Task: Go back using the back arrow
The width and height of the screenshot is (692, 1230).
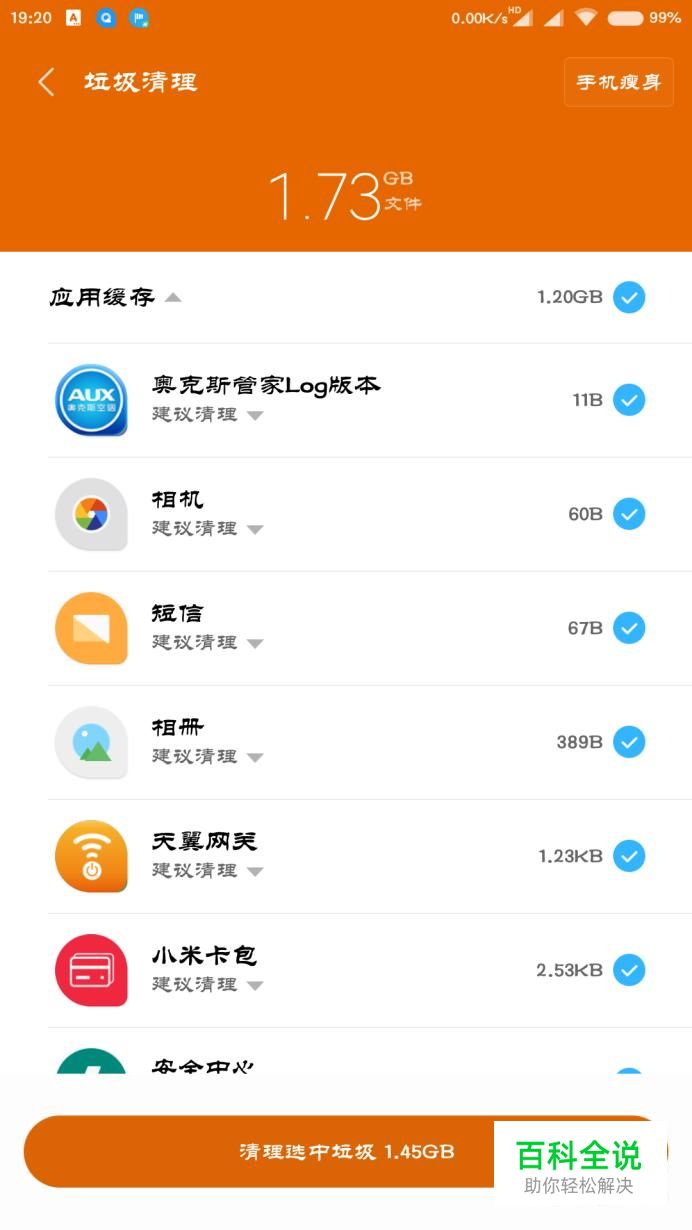Action: pos(46,82)
